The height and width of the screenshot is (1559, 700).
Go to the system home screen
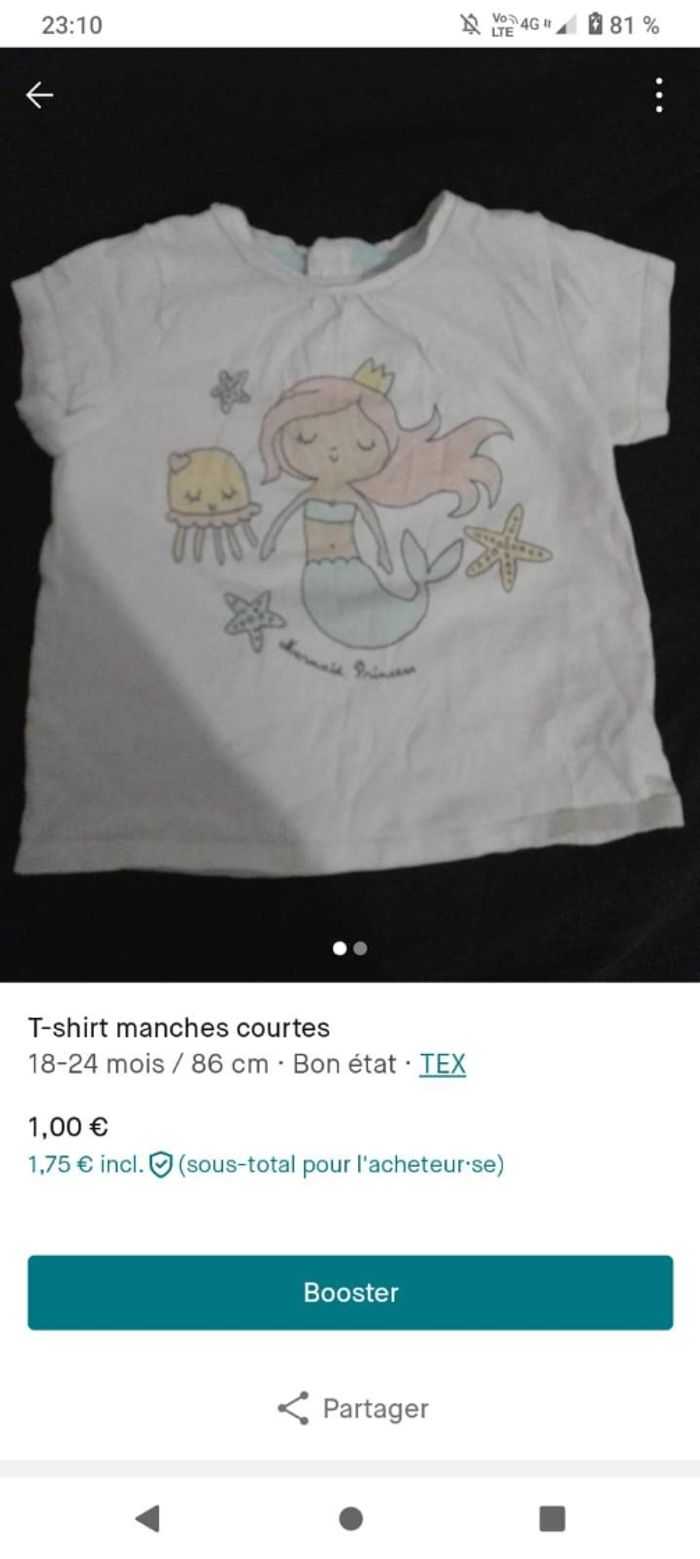(350, 1518)
